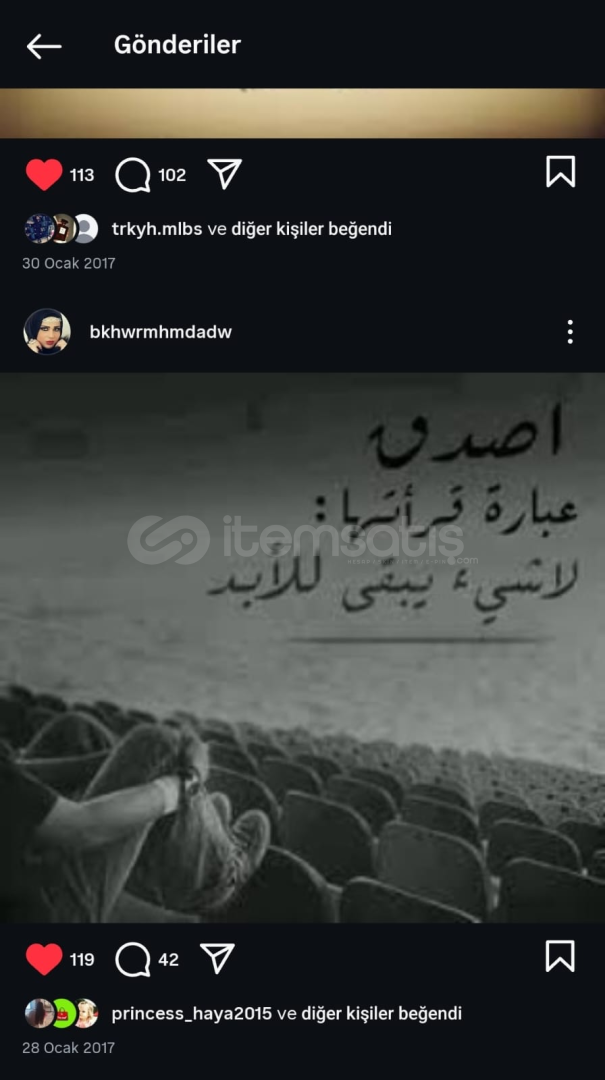The width and height of the screenshot is (605, 1080).
Task: Unlike the post with 119 likes
Action: [44, 960]
